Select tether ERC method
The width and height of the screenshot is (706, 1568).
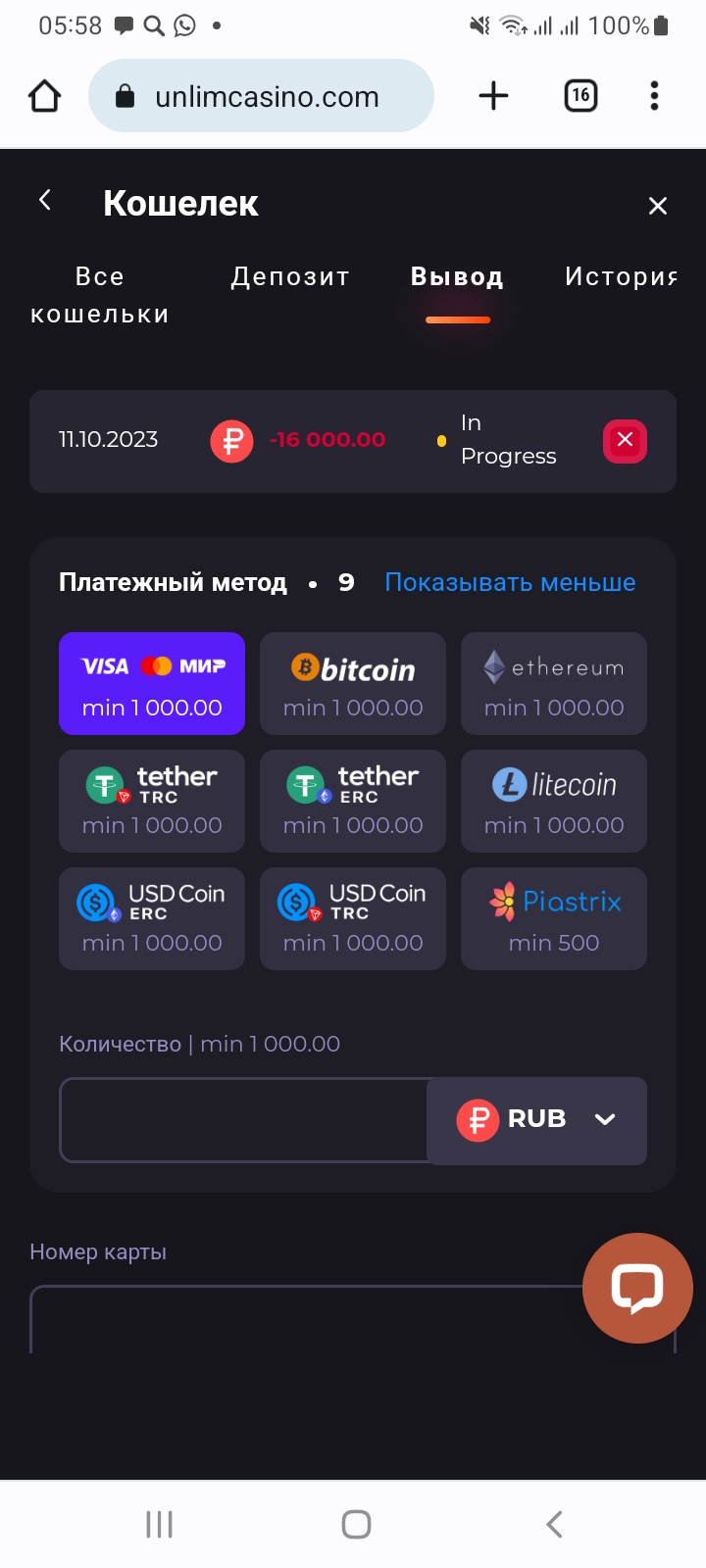coord(353,802)
